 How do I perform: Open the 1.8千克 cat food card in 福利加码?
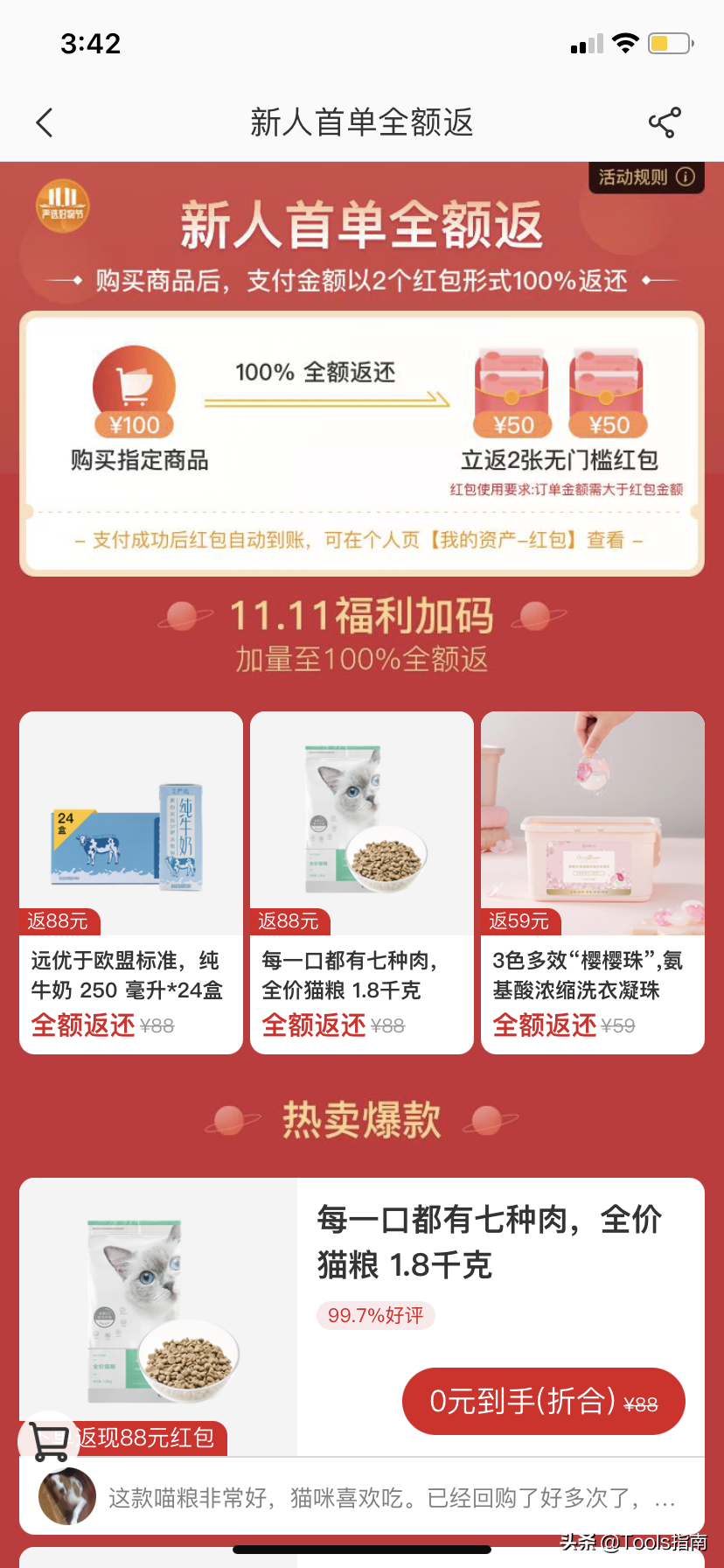(362, 882)
